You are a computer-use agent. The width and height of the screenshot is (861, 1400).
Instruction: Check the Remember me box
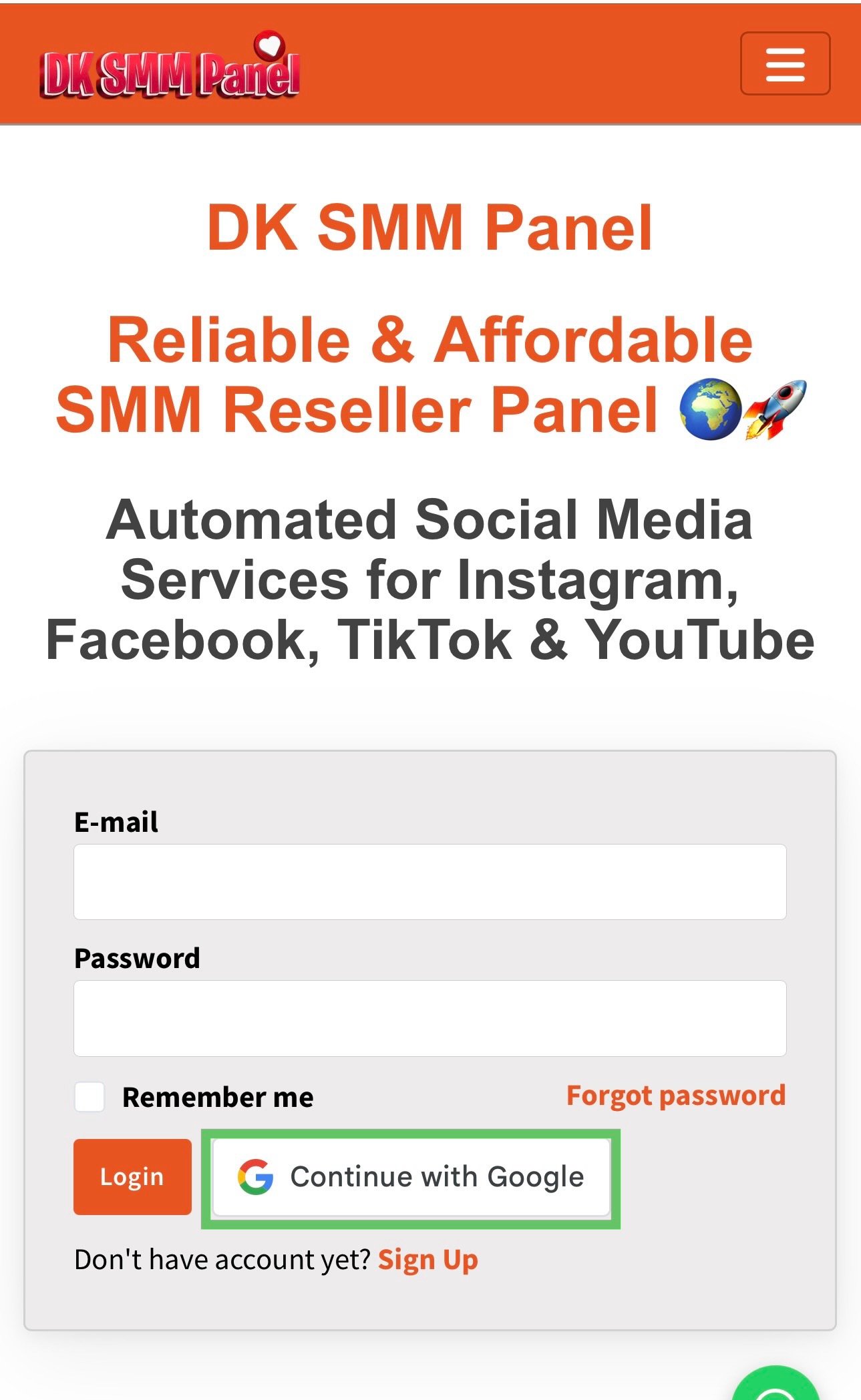coord(90,1097)
